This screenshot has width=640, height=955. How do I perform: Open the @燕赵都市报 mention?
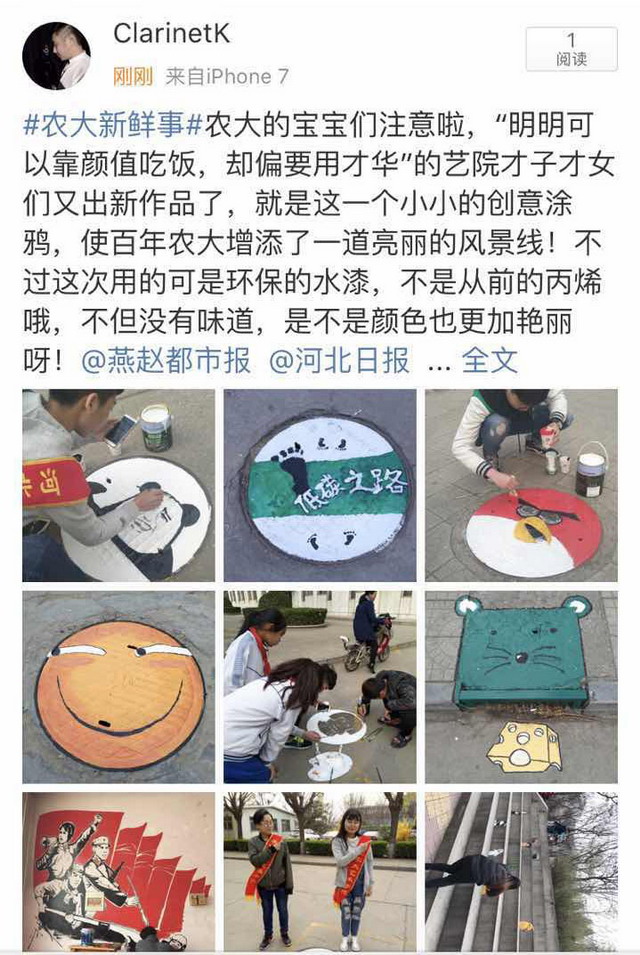(166, 361)
